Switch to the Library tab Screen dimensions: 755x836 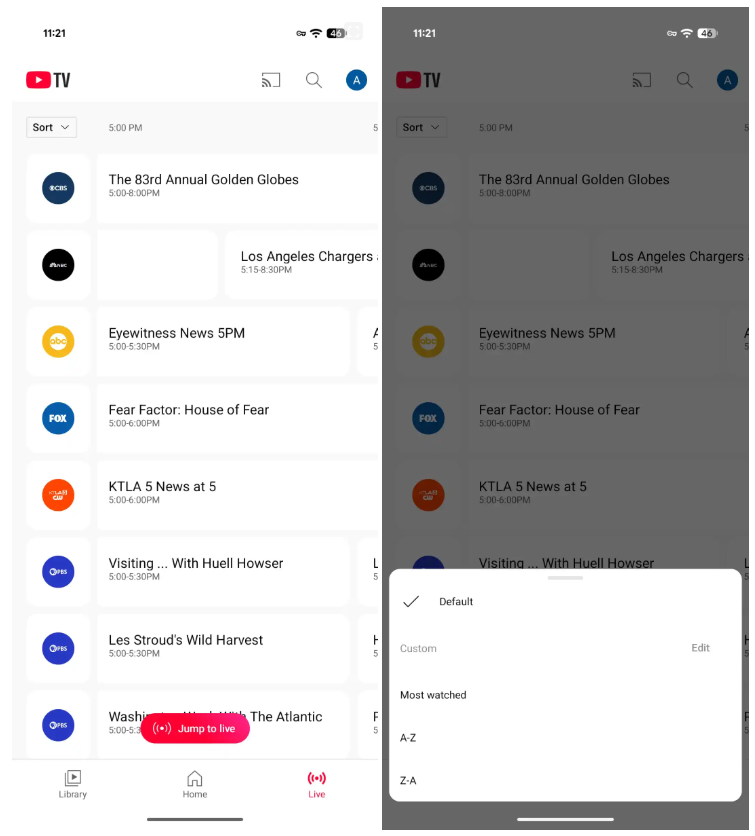pos(72,785)
